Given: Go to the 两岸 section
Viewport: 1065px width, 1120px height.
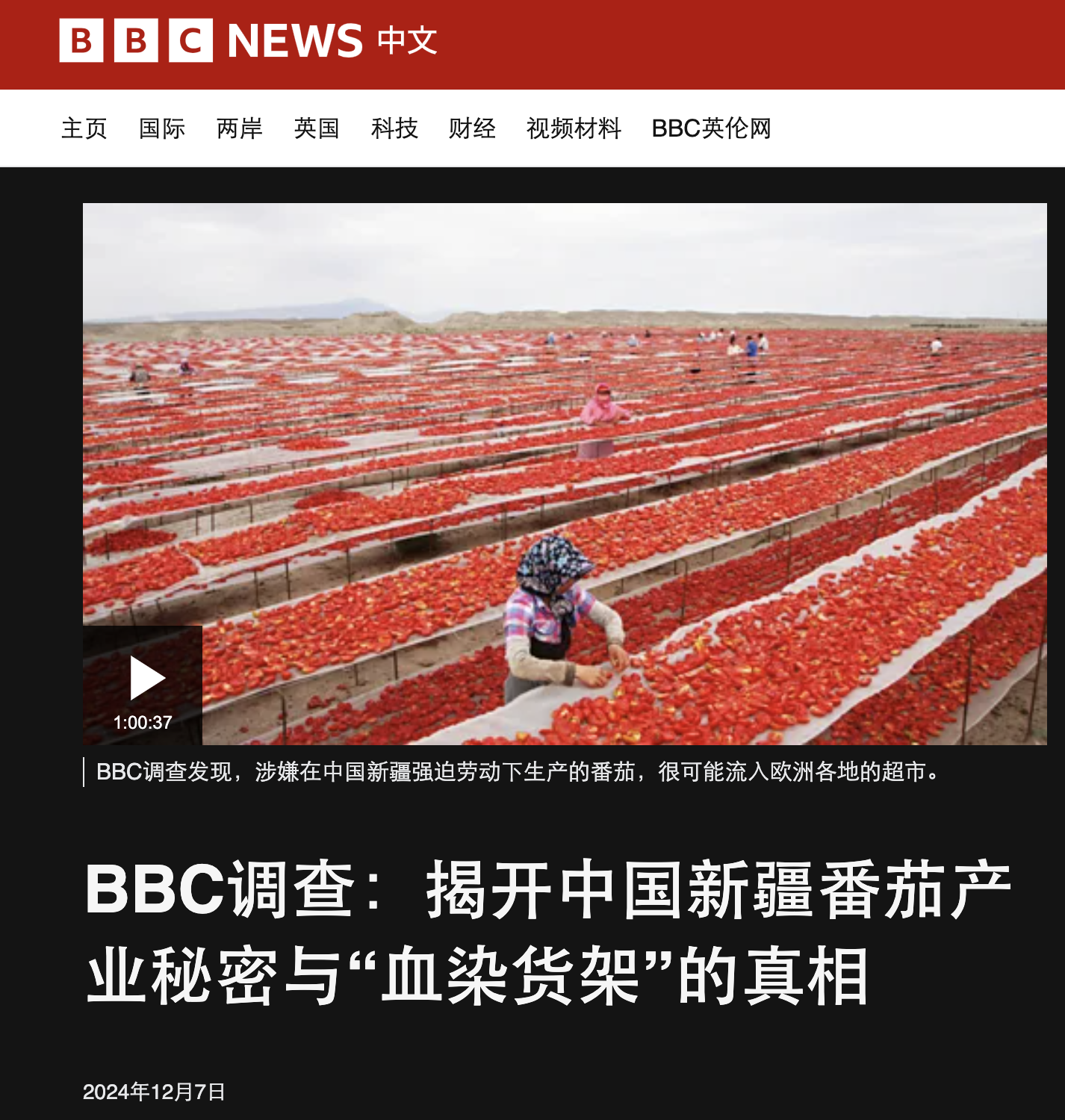Looking at the screenshot, I should 240,128.
